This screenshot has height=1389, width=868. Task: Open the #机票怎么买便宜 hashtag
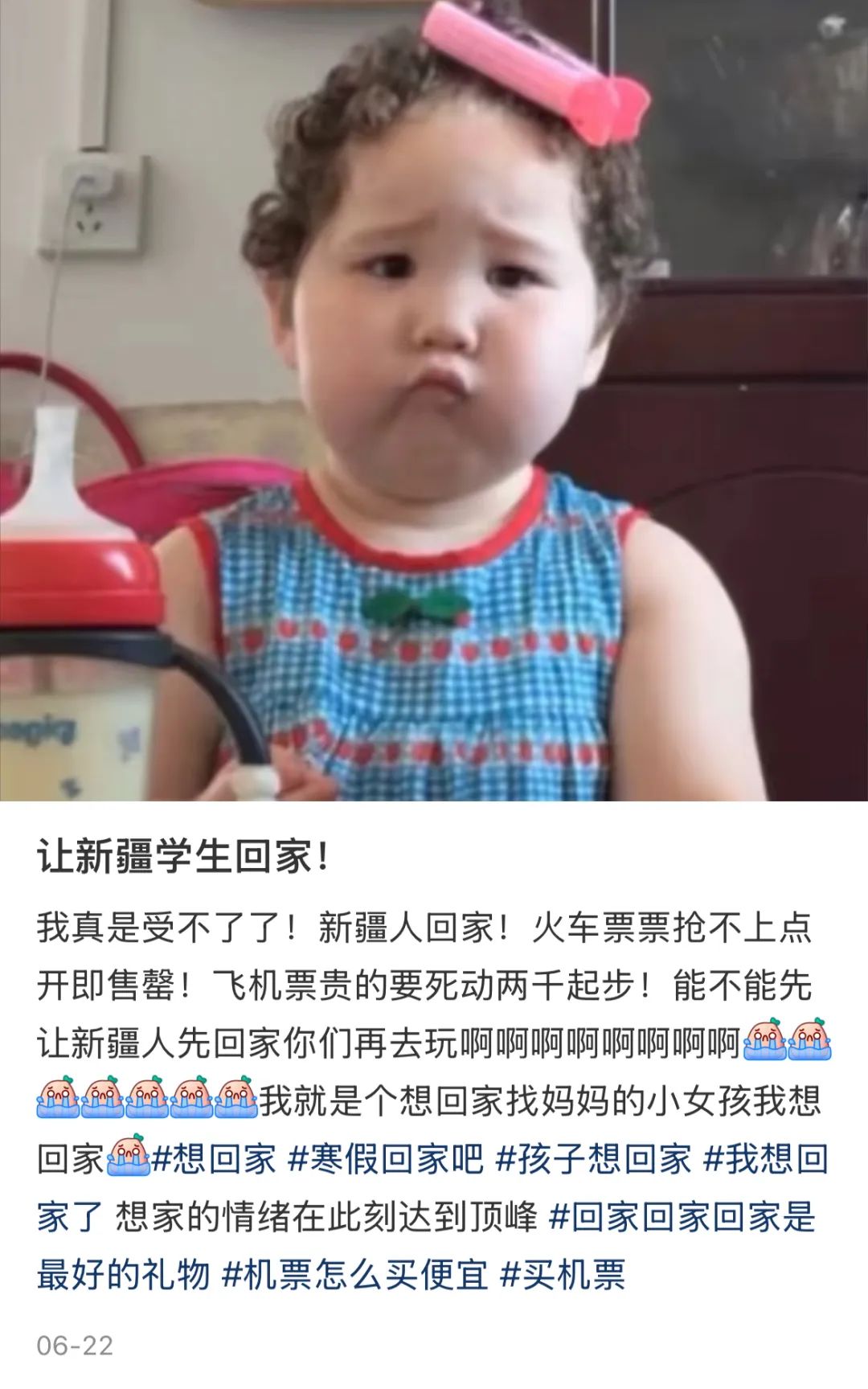tap(354, 1275)
